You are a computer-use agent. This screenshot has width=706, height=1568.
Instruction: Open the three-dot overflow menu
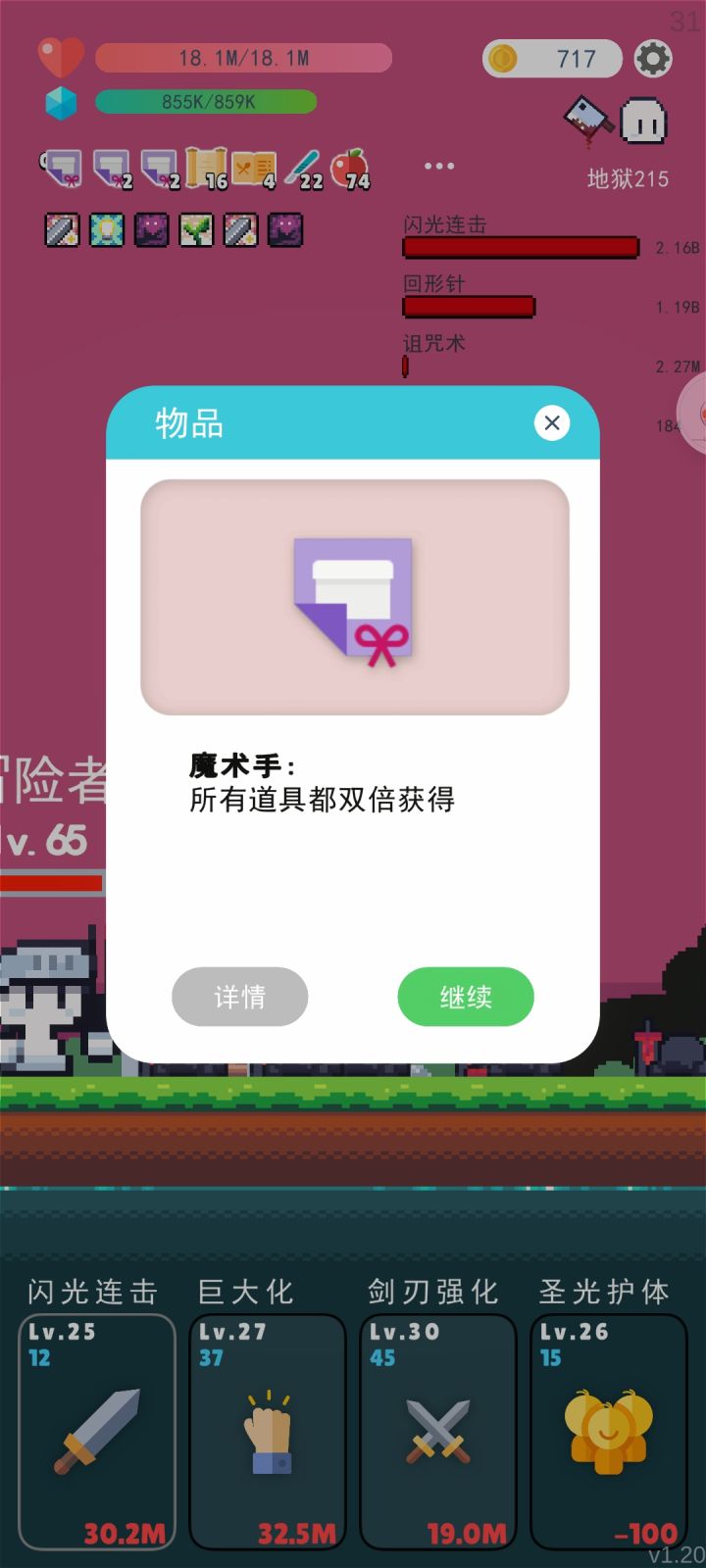[x=437, y=166]
